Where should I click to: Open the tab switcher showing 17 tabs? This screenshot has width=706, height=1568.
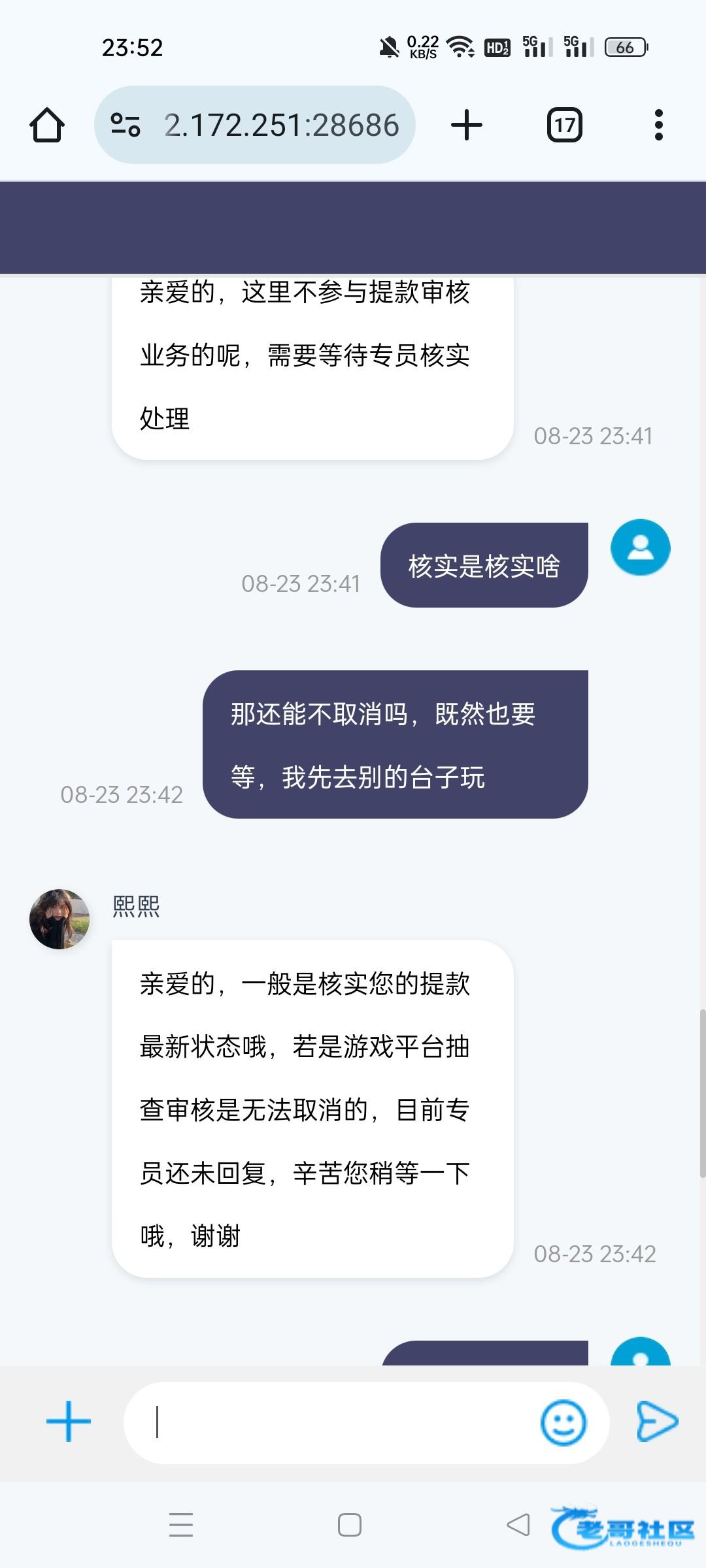pyautogui.click(x=564, y=125)
